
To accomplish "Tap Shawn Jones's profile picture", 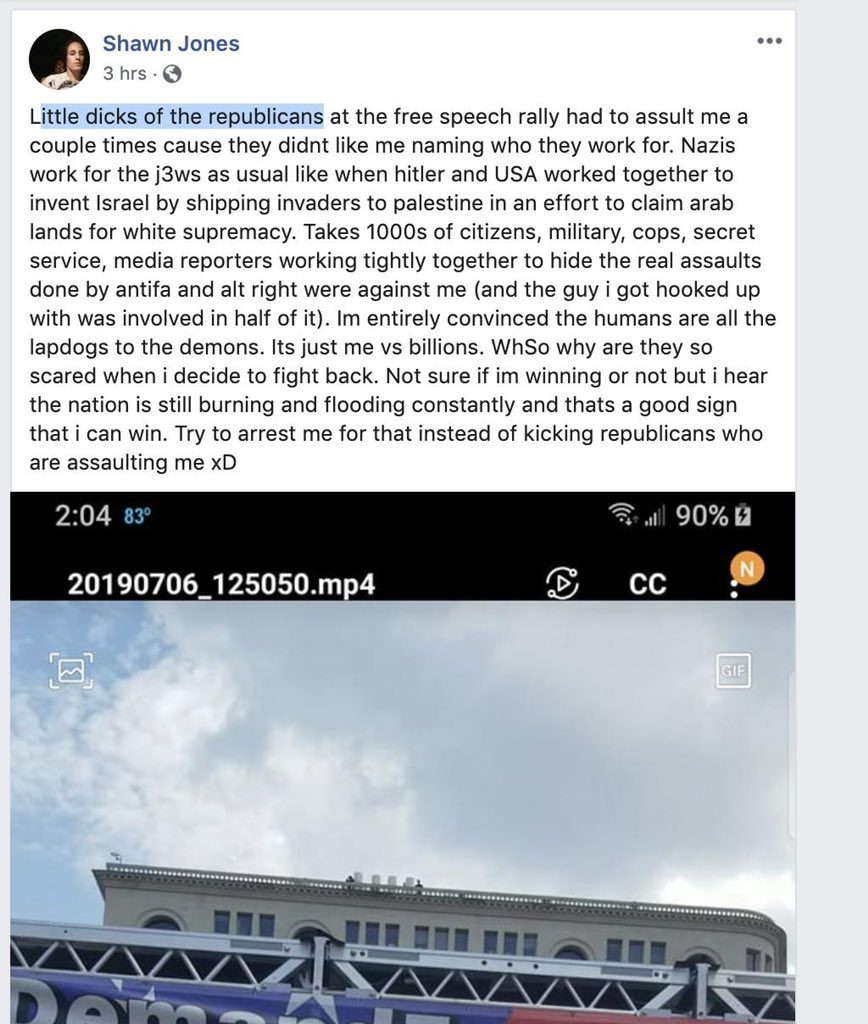I will pyautogui.click(x=59, y=59).
